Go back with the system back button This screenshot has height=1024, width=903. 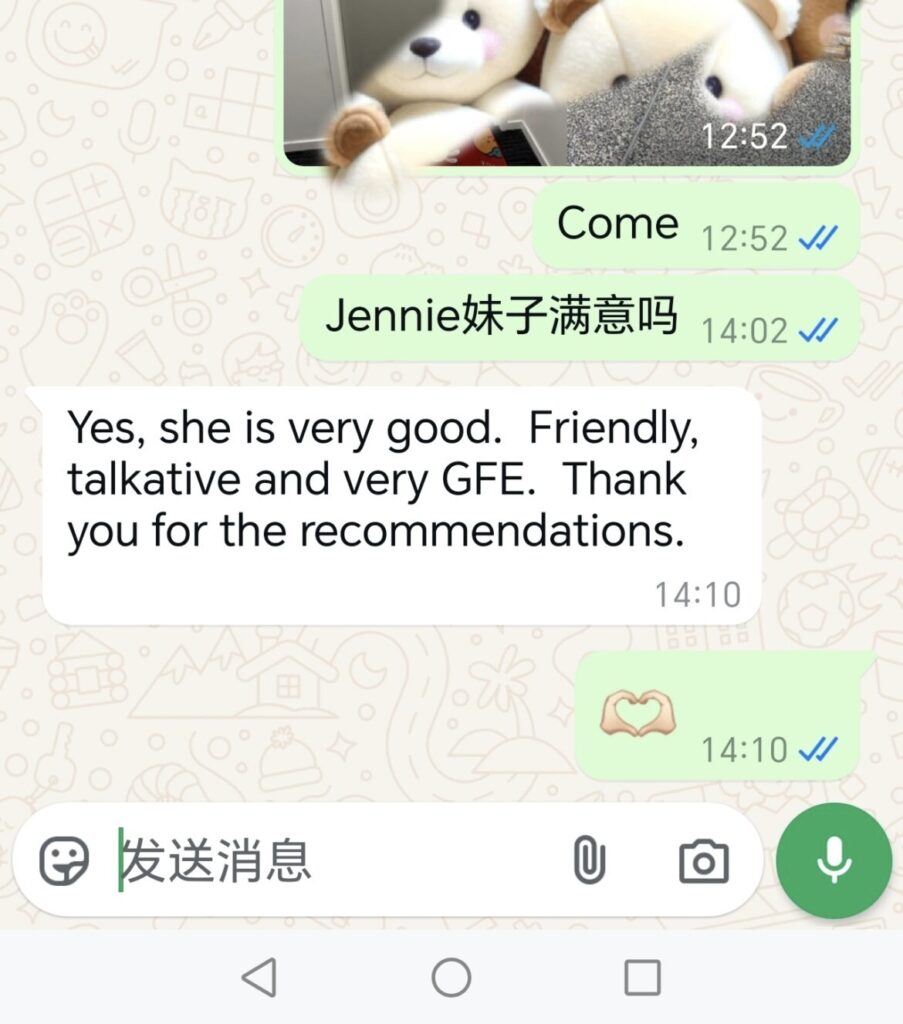pos(259,977)
